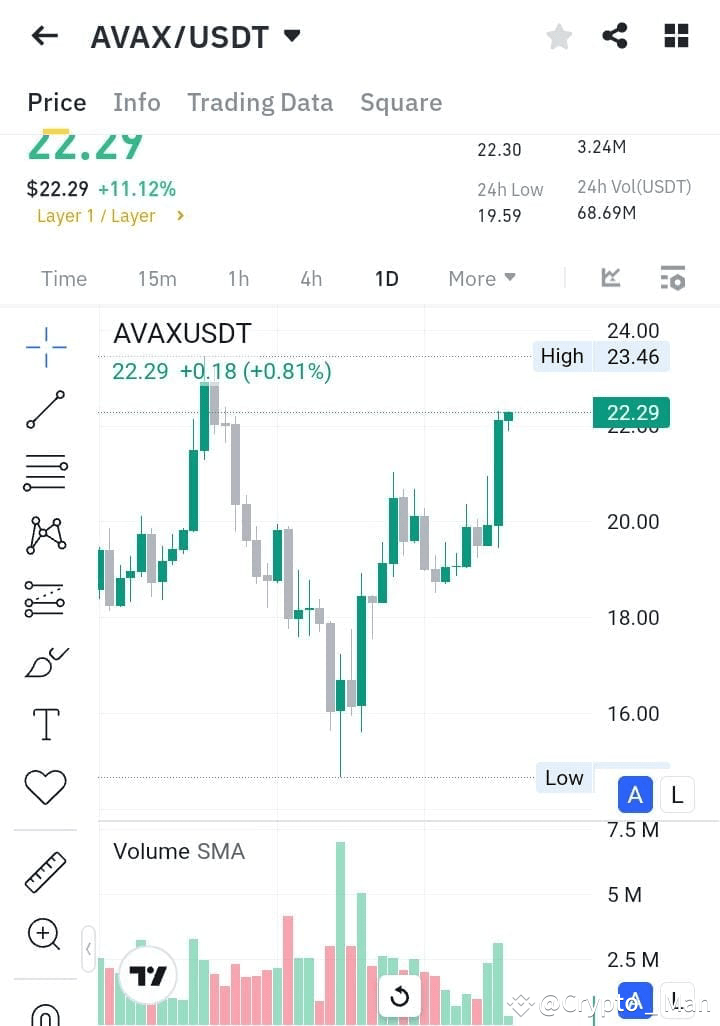Star AVAX/USDT as a favorite
The width and height of the screenshot is (720, 1026).
click(x=559, y=36)
